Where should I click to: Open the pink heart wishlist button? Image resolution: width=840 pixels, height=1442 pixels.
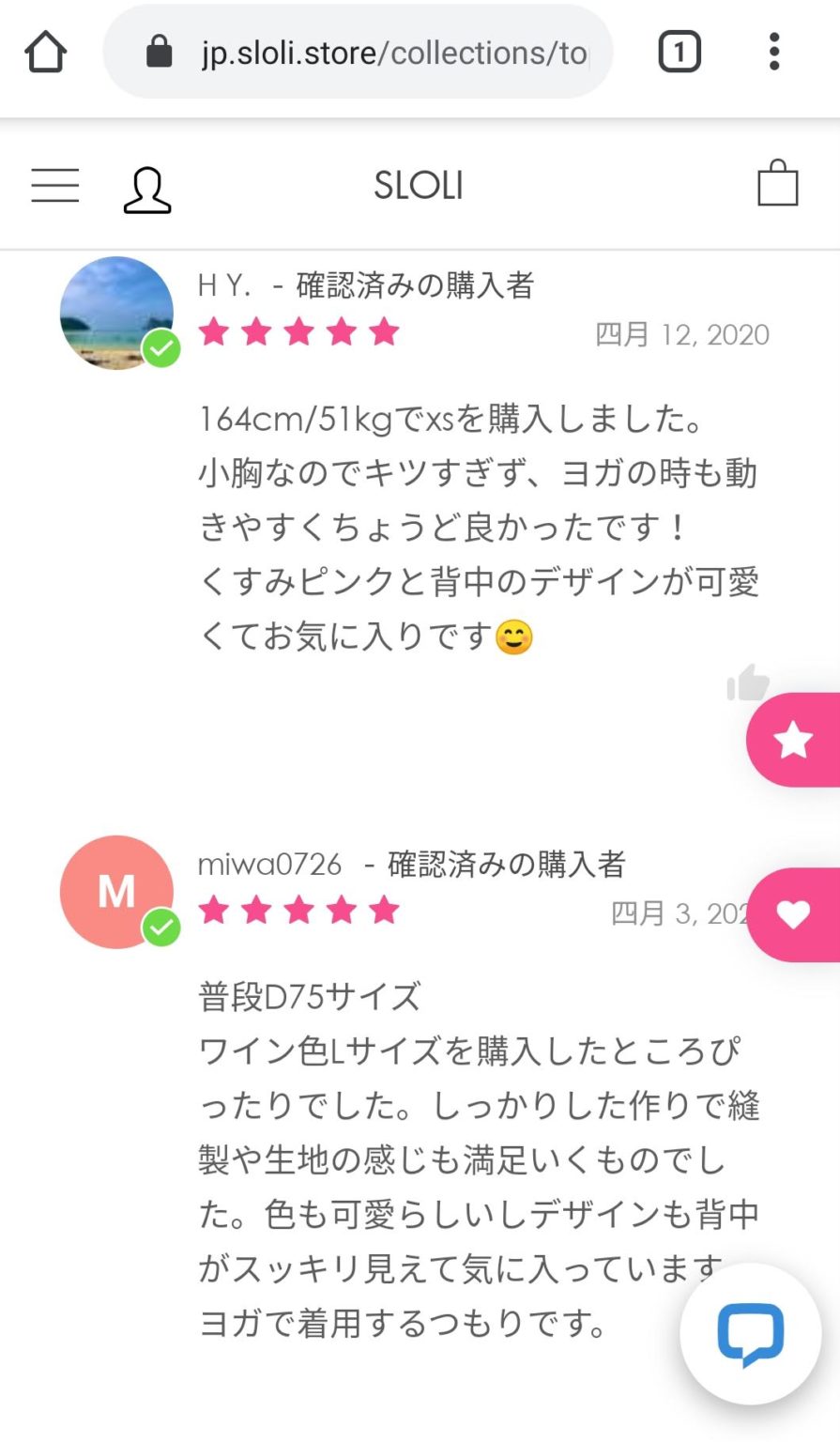[x=794, y=914]
